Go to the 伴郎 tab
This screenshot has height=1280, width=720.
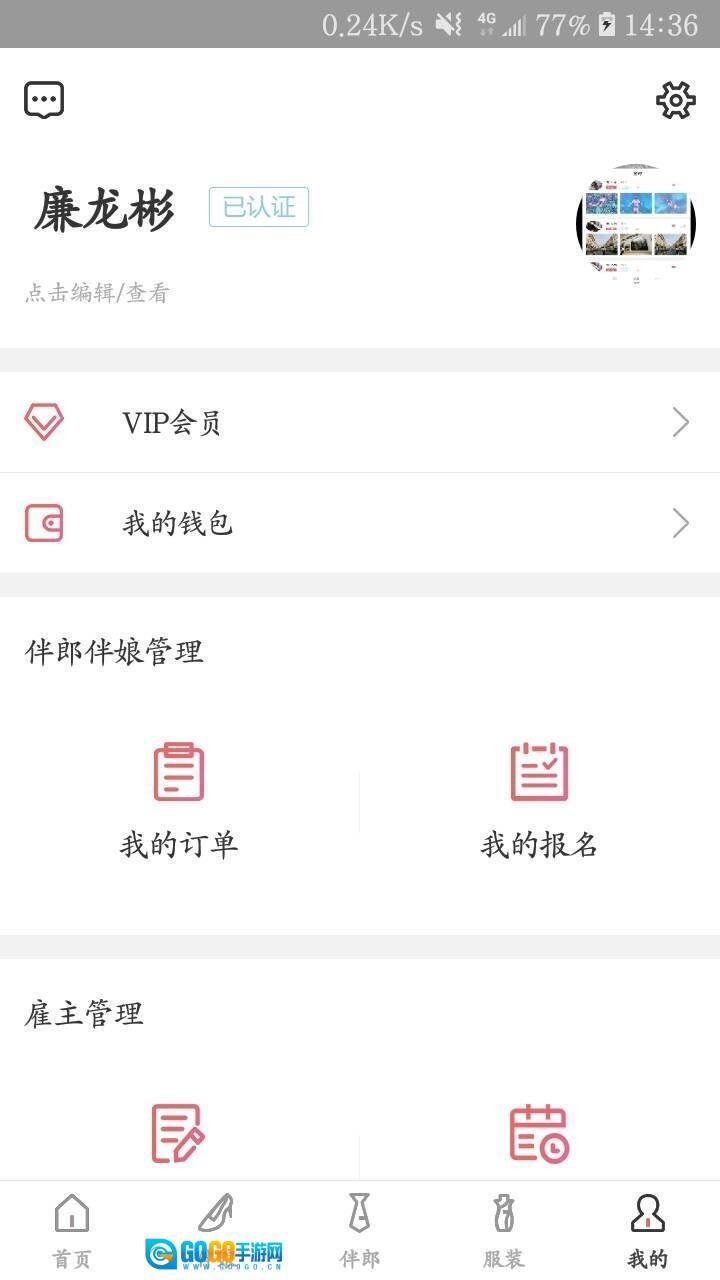[x=359, y=1230]
